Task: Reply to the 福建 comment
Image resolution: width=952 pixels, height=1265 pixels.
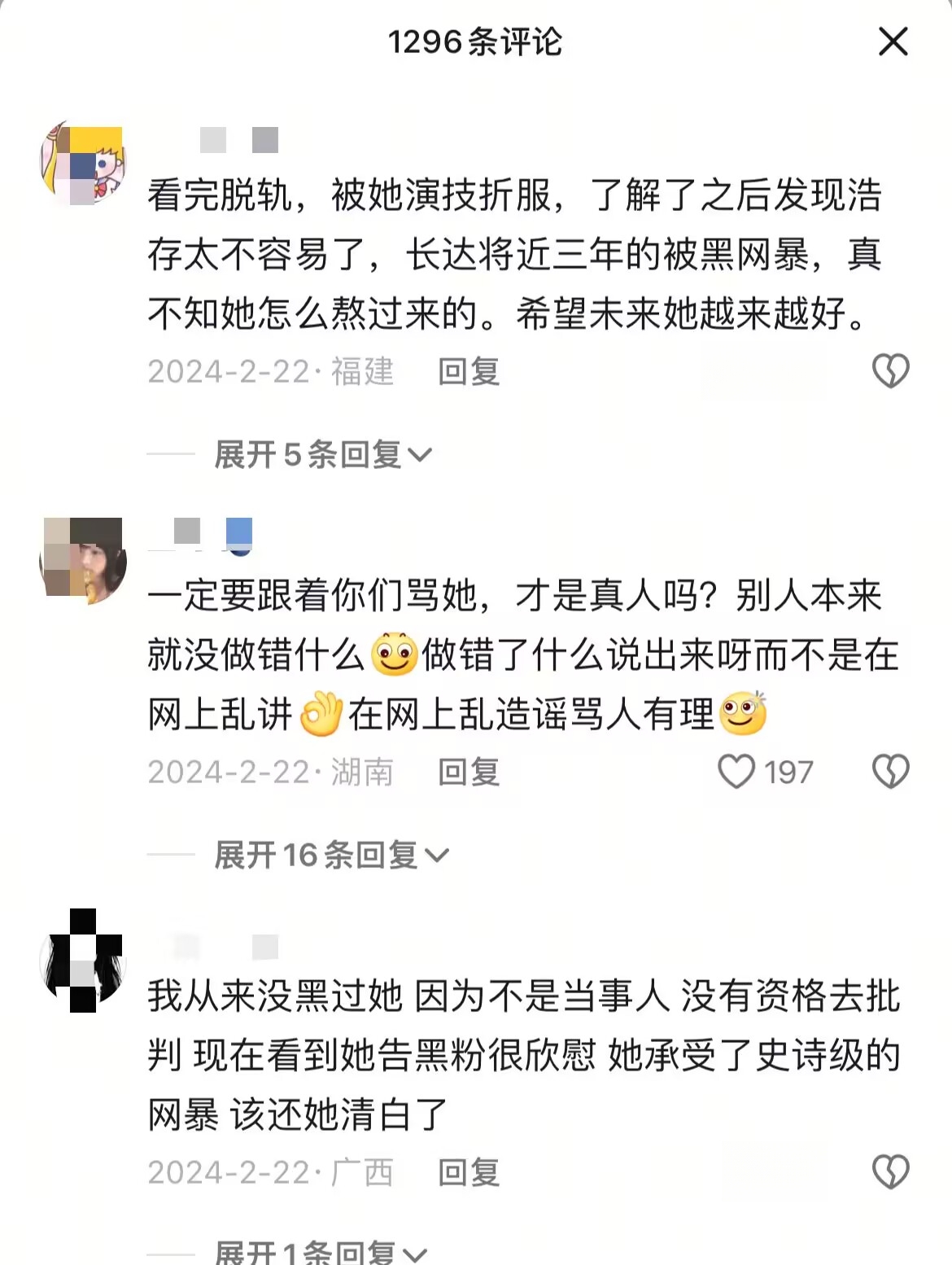Action: click(469, 372)
